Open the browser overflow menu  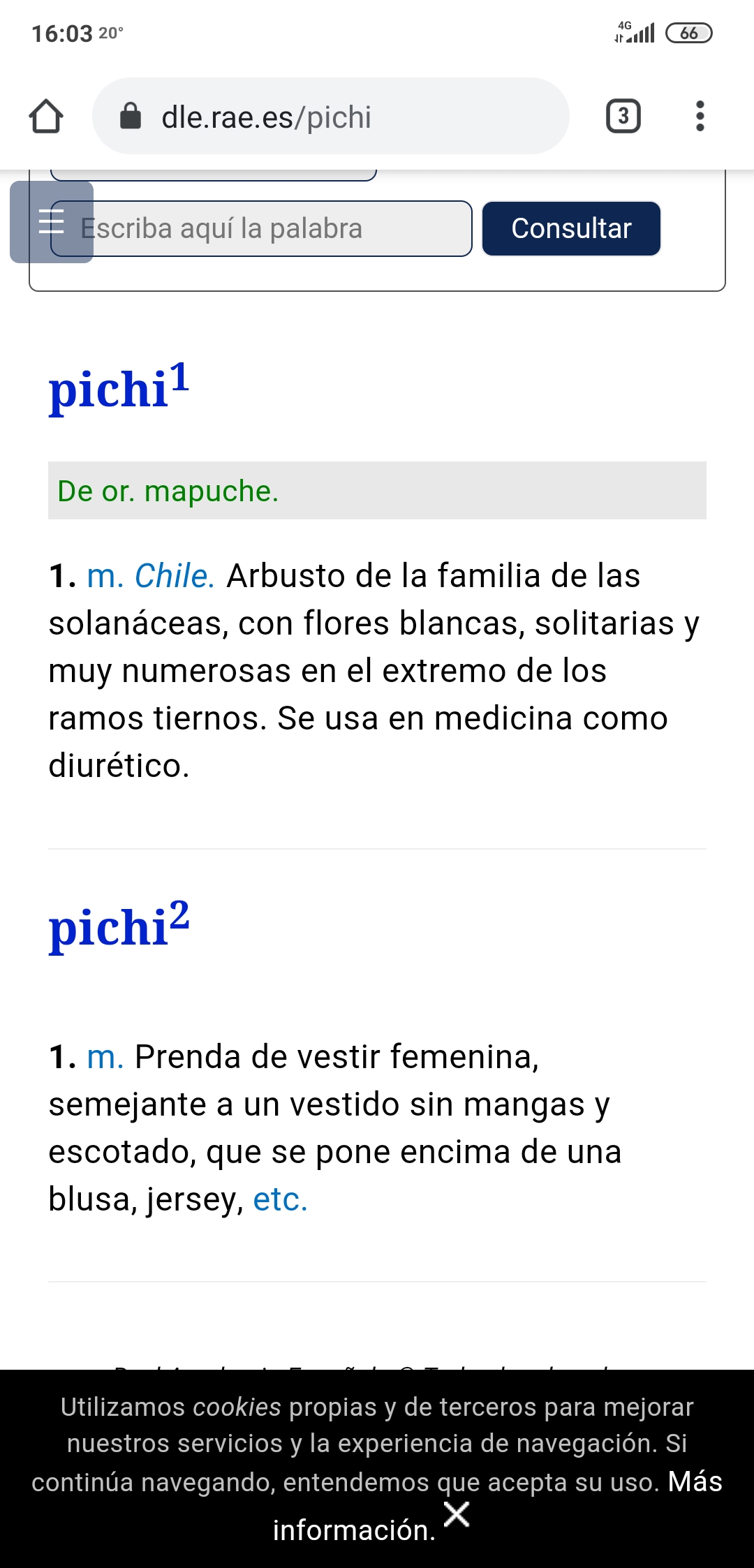700,117
